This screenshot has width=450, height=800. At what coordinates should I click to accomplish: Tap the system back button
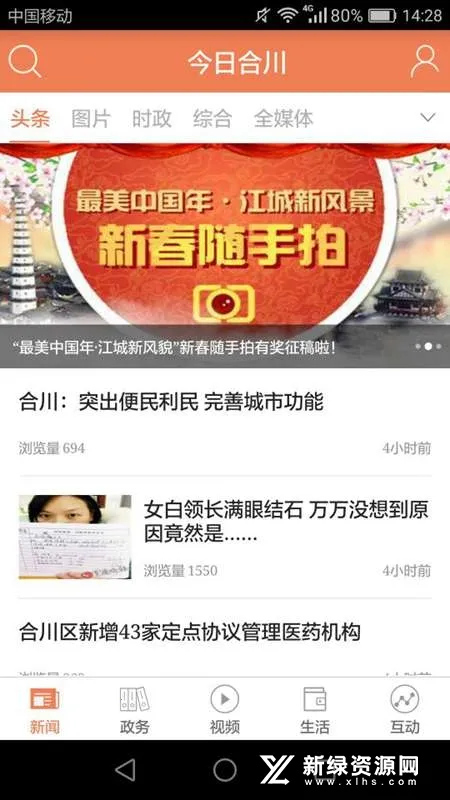[x=126, y=770]
